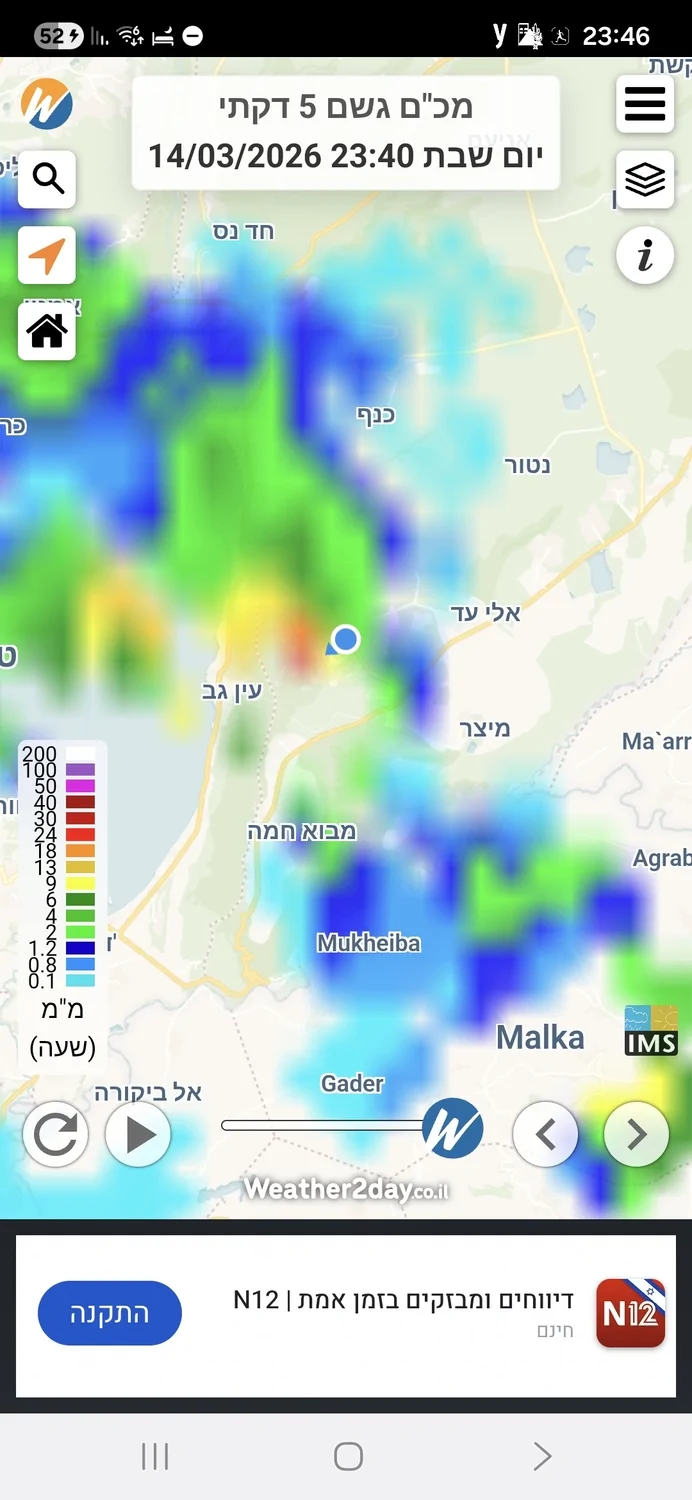Show the info panel
Image resolution: width=692 pixels, height=1500 pixels.
644,256
